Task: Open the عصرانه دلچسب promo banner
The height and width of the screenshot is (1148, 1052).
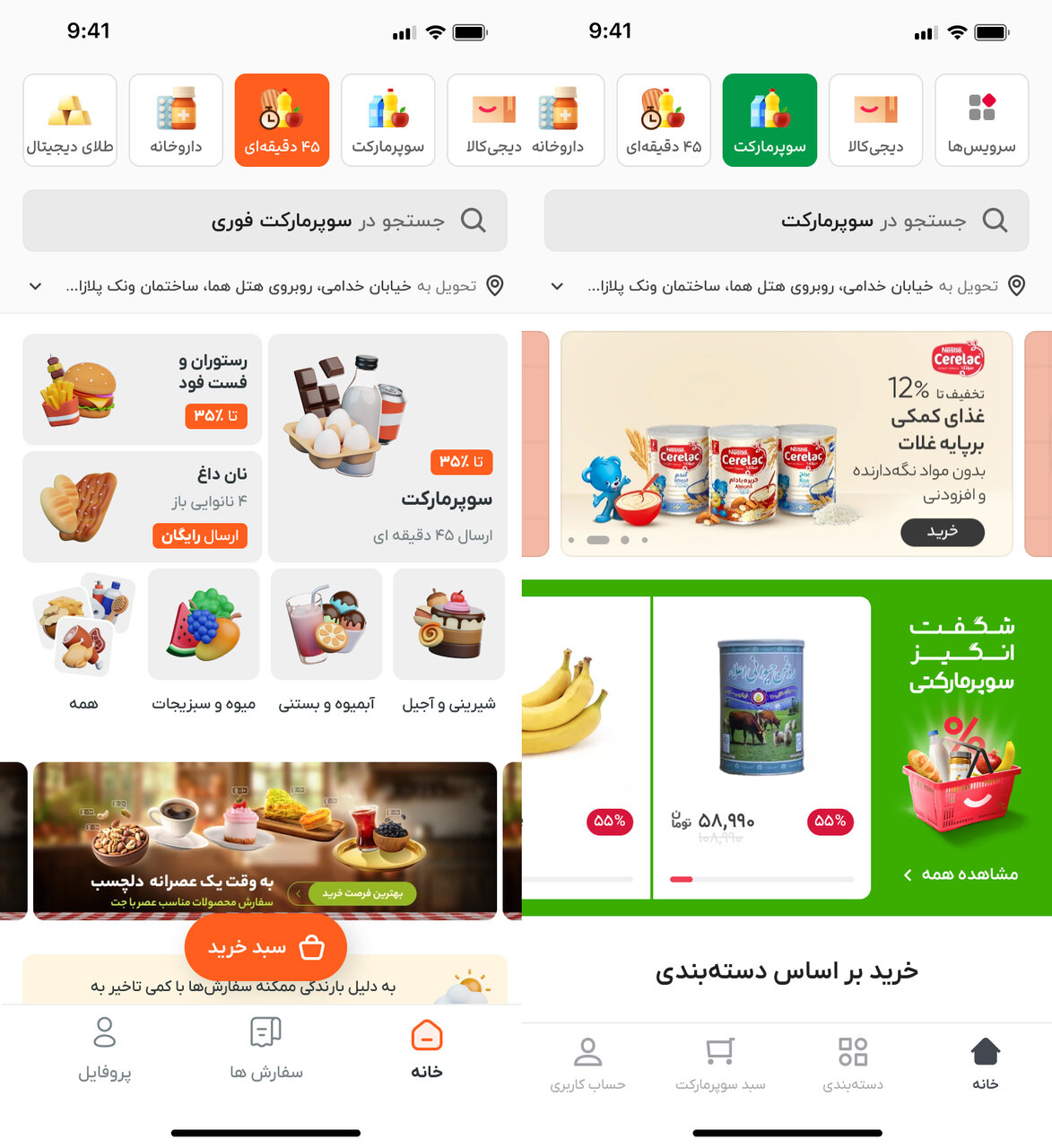Action: coord(265,840)
